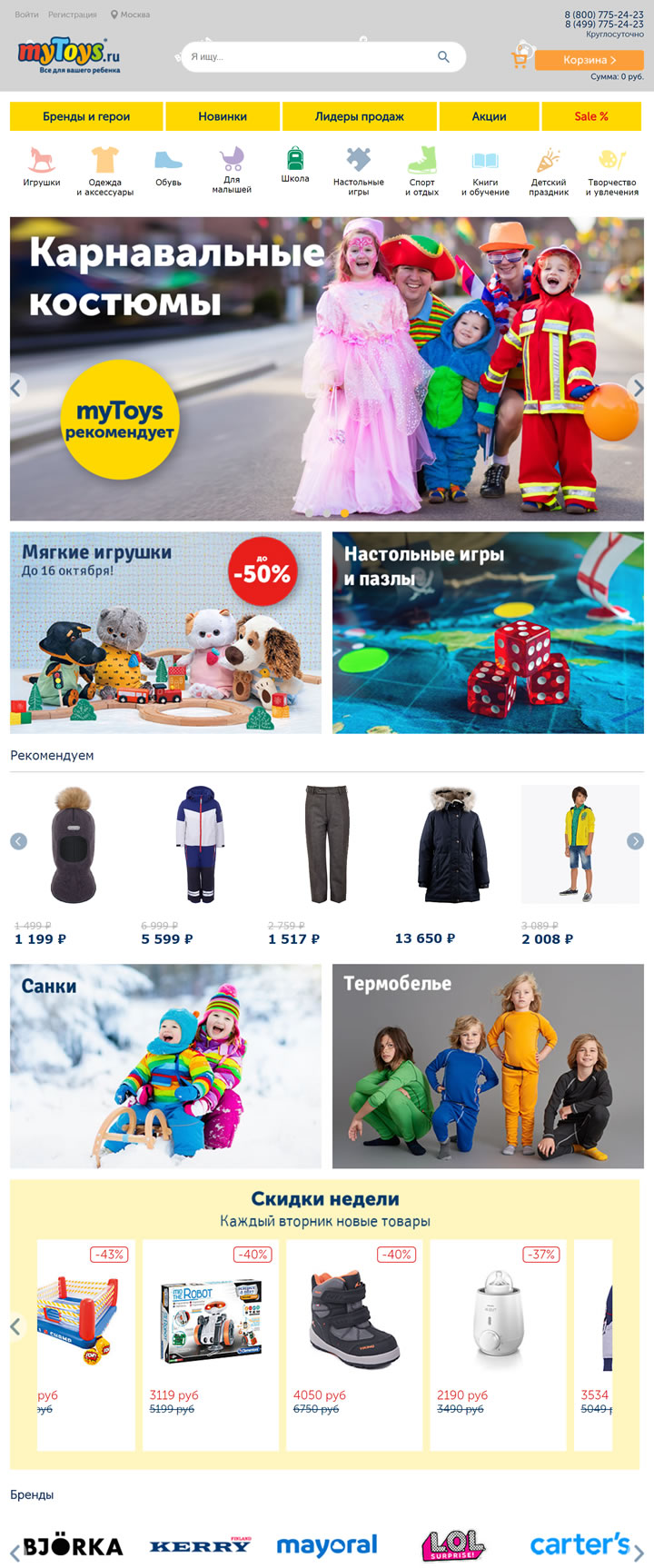Open the Корзина cart button
Viewport: 654px width, 1568px height.
coord(589,60)
